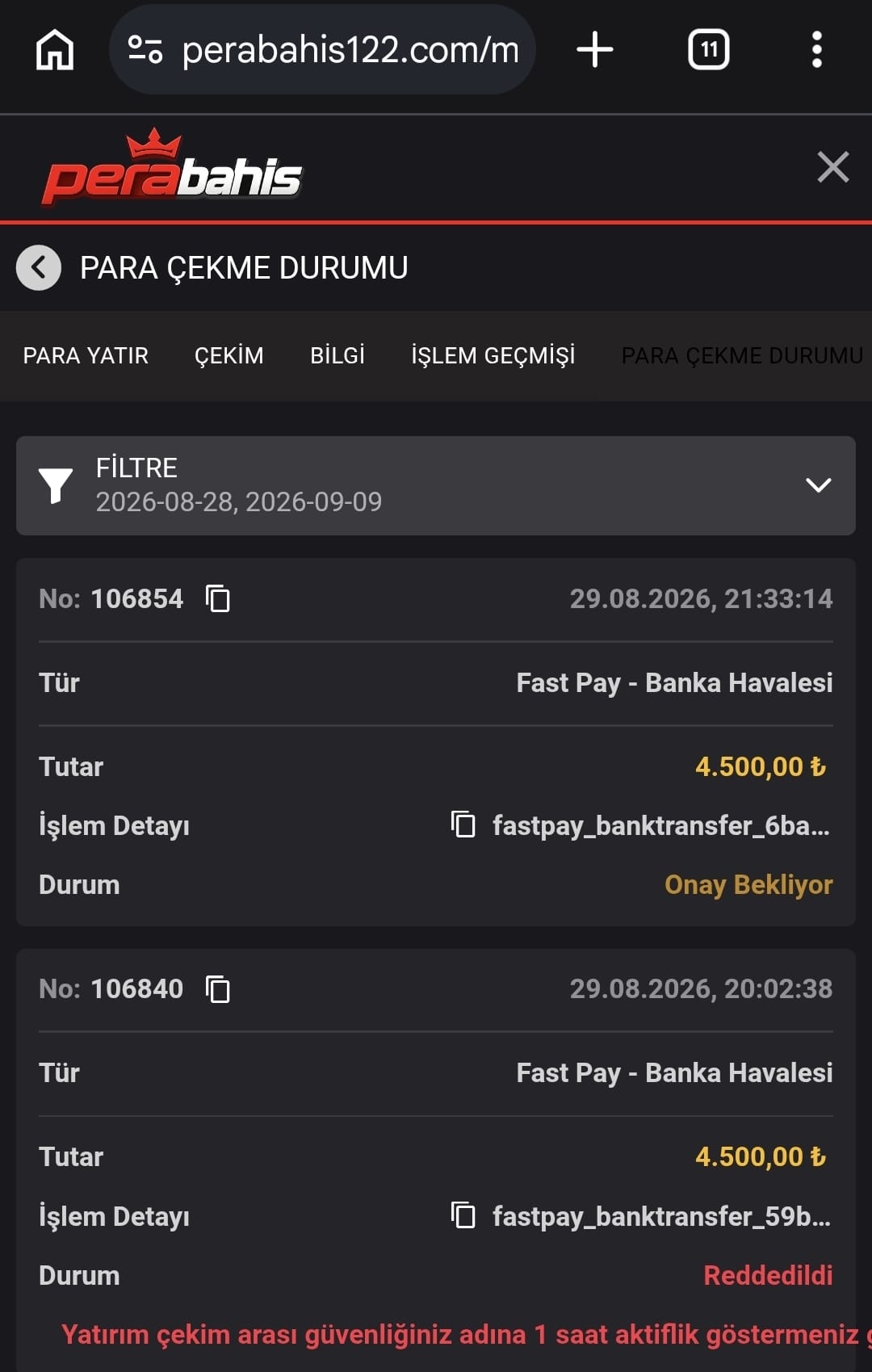Copy the fastpay_banktransfer_59b detail ID
872x1372 pixels.
click(x=463, y=1215)
